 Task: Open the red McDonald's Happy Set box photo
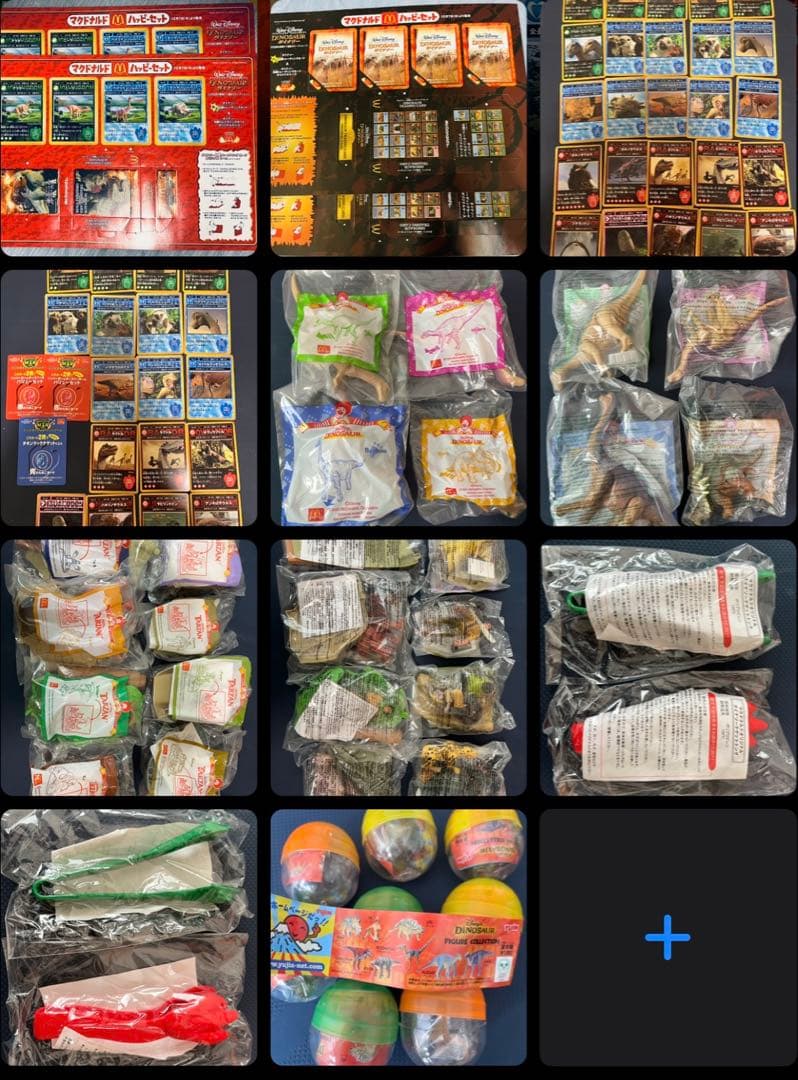(128, 128)
